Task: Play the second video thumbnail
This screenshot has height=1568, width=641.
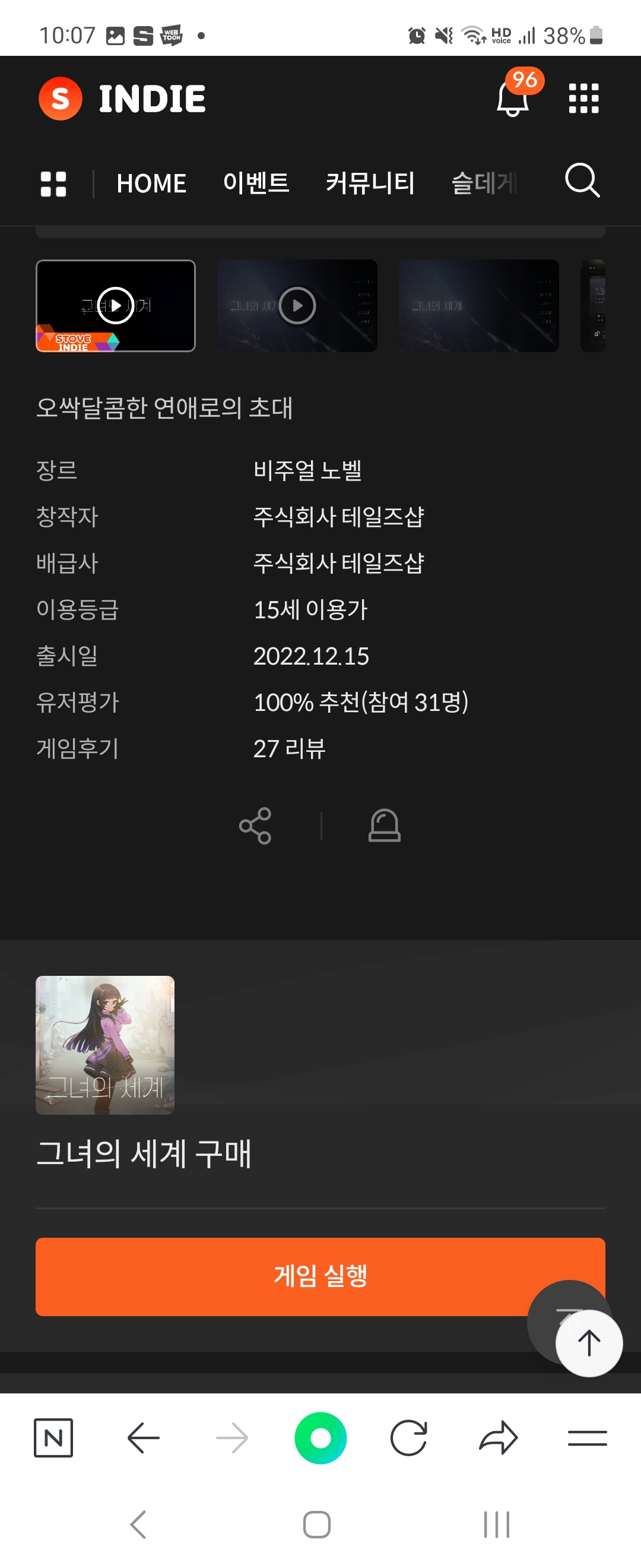Action: tap(297, 305)
